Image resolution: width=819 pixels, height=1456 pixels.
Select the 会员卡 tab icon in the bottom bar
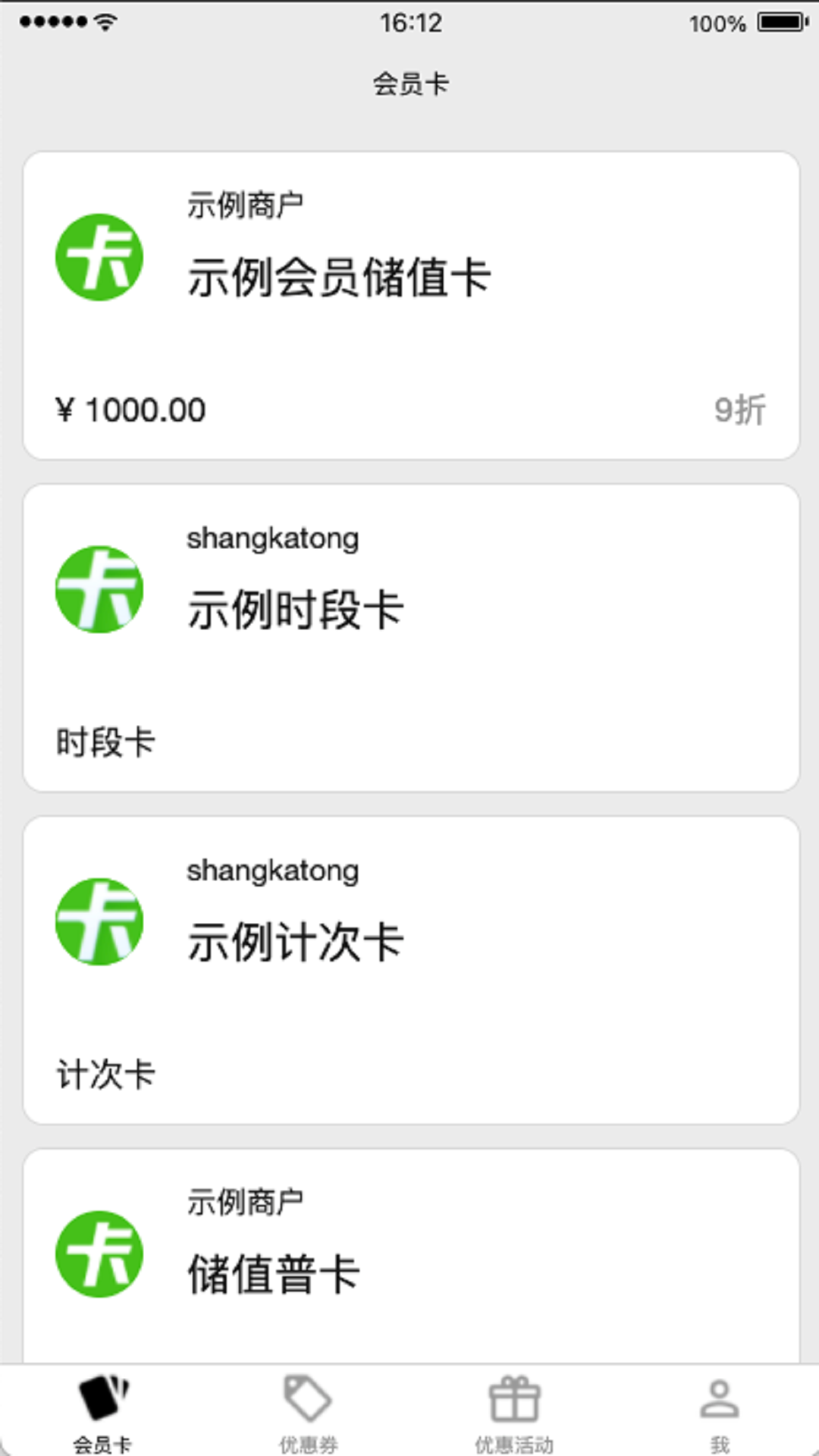pos(104,1404)
